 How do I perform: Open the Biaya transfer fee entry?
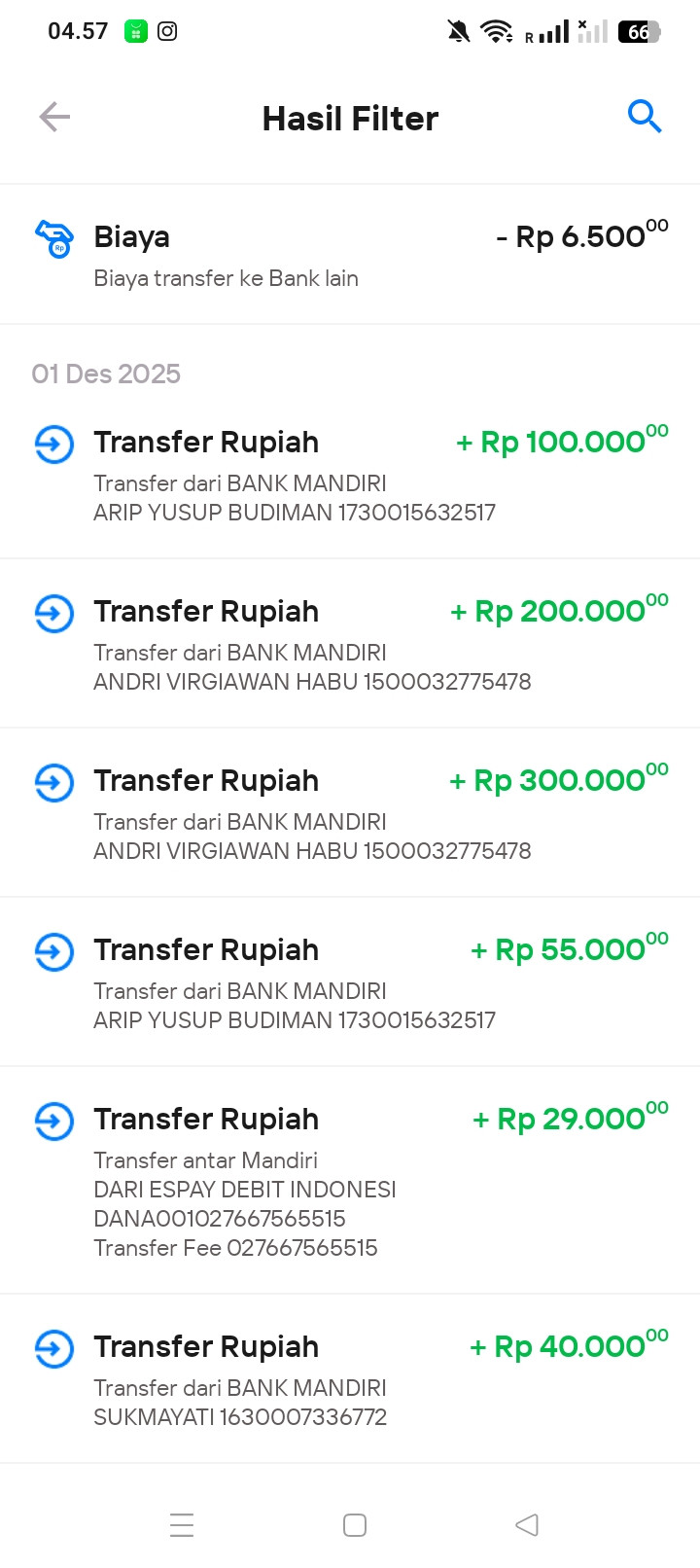tap(350, 255)
